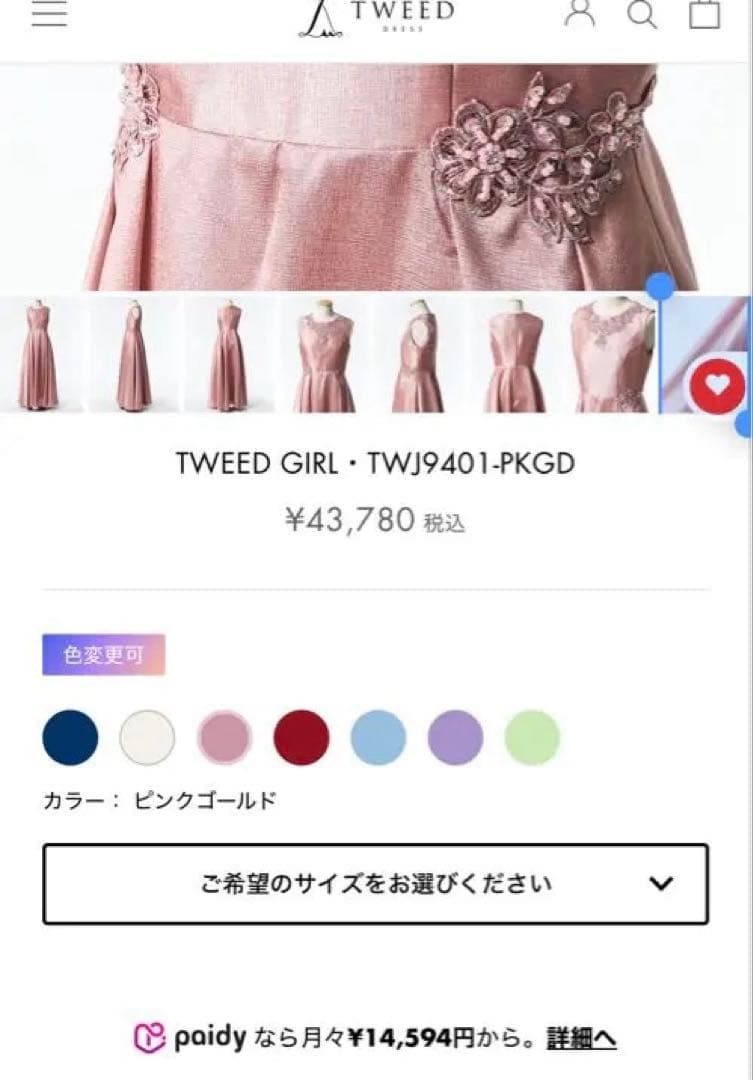Click the product name TWJ9401-PKGD
This screenshot has height=1080, width=753.
click(376, 462)
